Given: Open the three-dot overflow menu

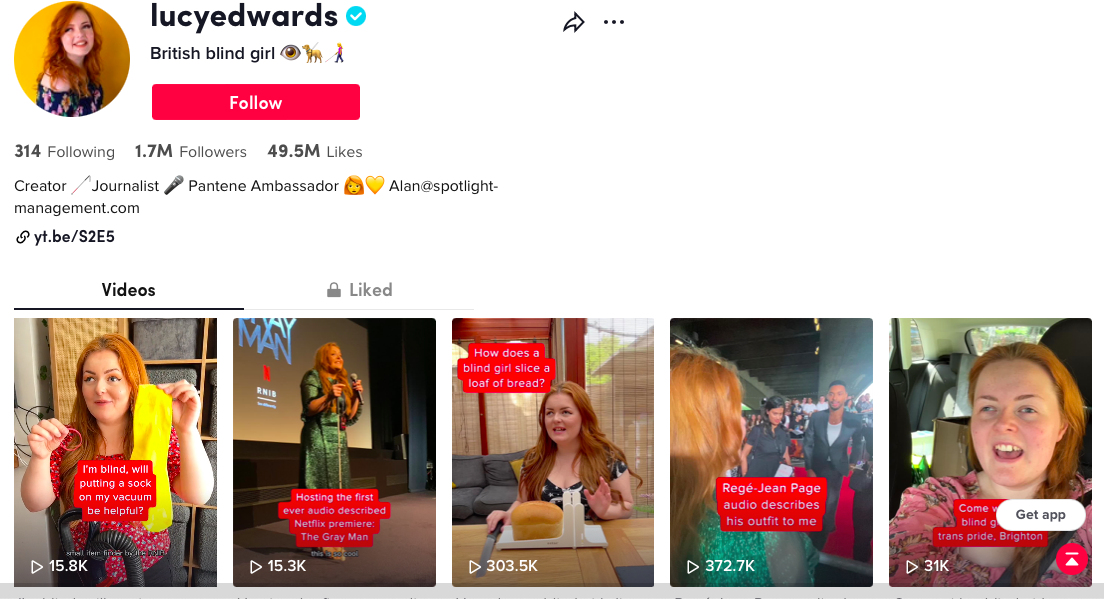Looking at the screenshot, I should pyautogui.click(x=614, y=22).
